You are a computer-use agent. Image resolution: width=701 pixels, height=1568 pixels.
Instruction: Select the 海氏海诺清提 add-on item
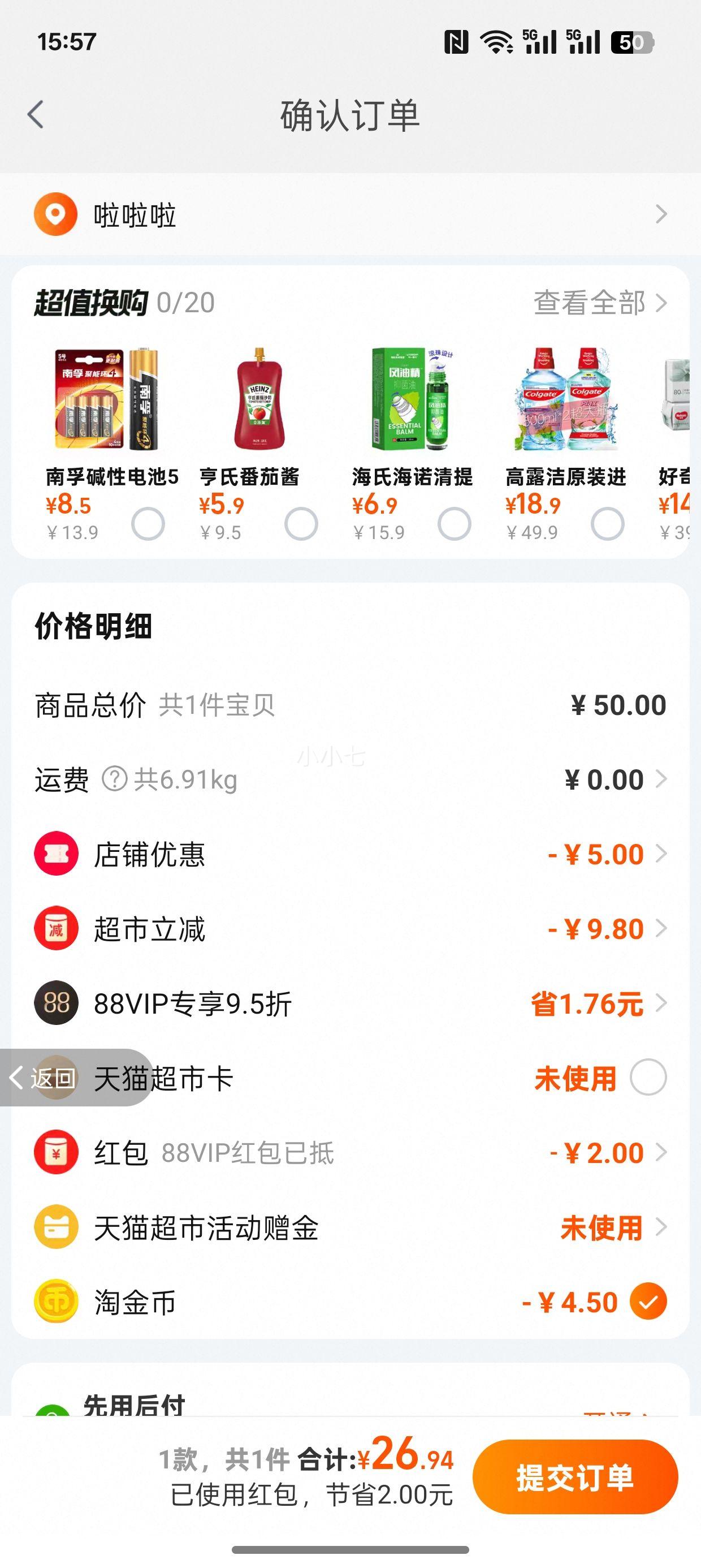[455, 523]
